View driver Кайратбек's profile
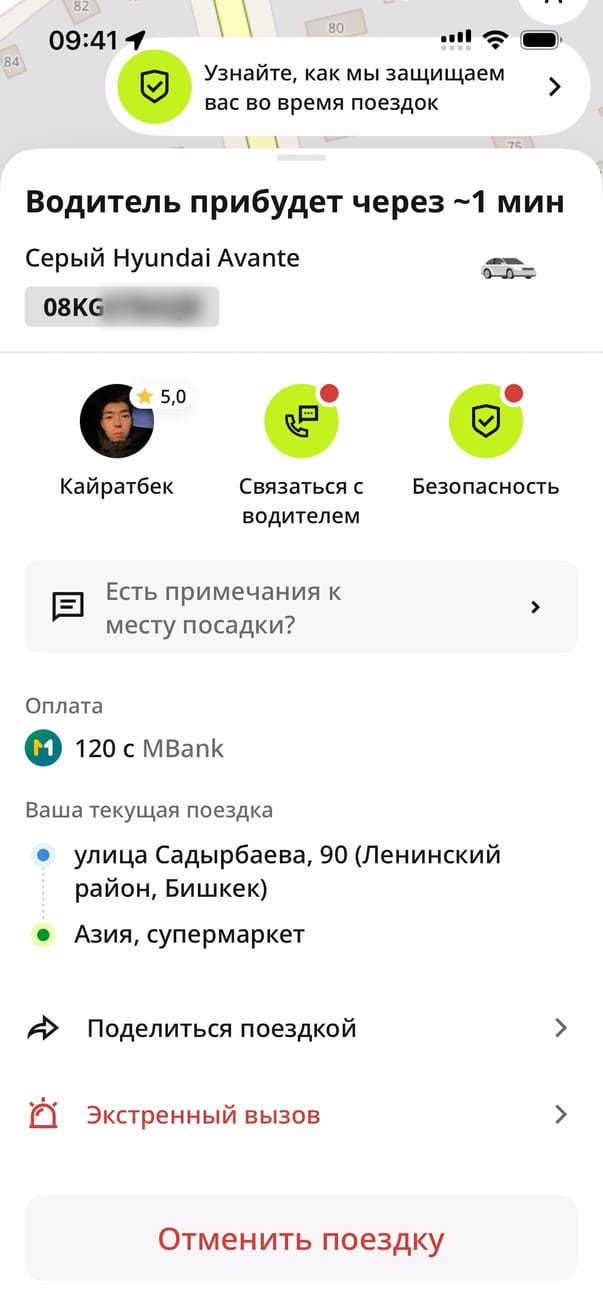 click(x=117, y=421)
